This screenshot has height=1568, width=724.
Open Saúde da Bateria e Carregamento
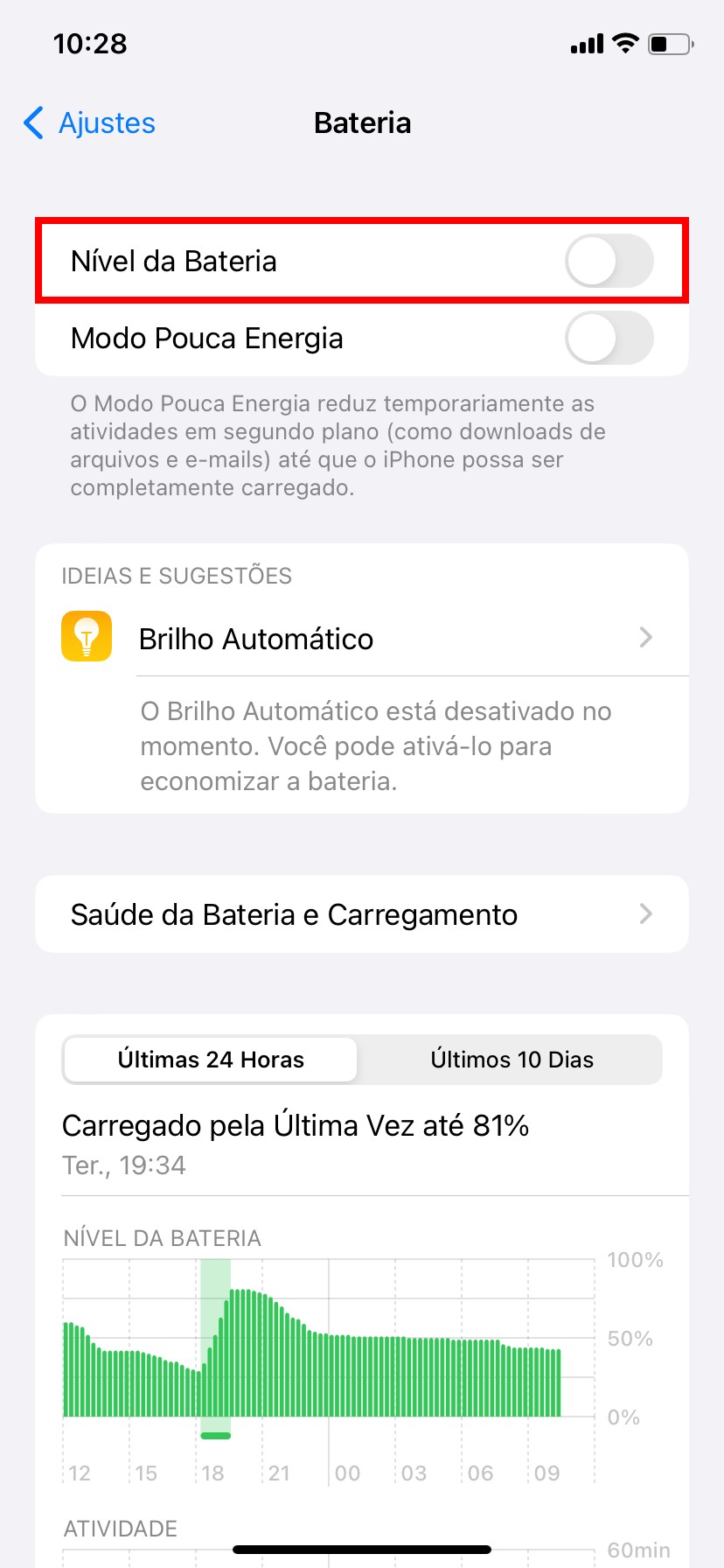click(x=362, y=914)
